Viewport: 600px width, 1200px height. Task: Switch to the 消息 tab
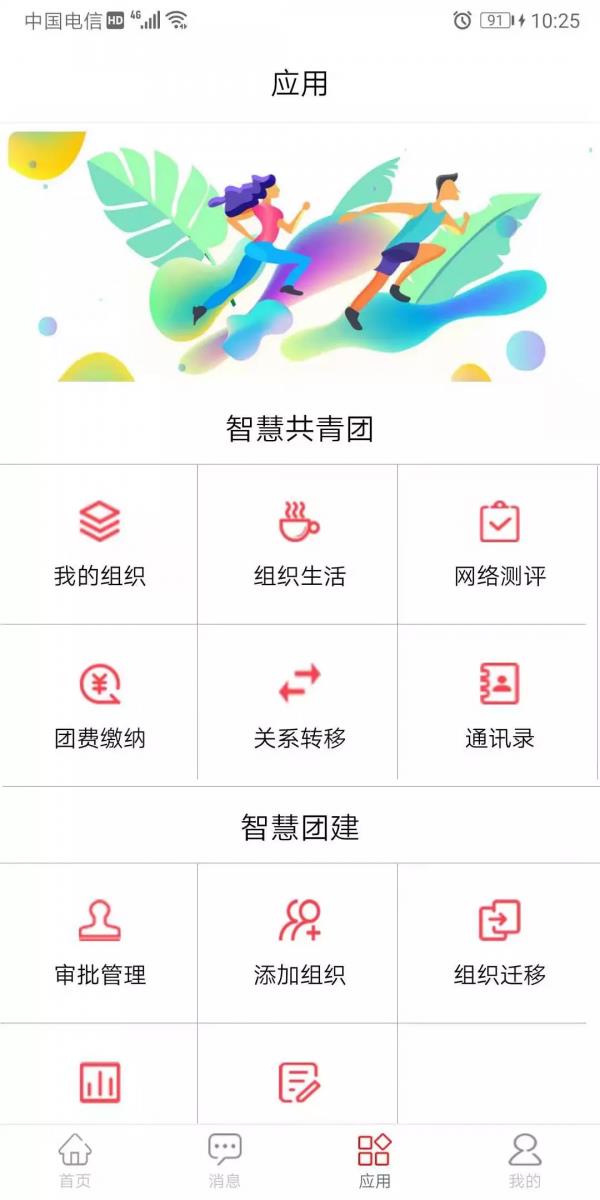[x=225, y=1162]
